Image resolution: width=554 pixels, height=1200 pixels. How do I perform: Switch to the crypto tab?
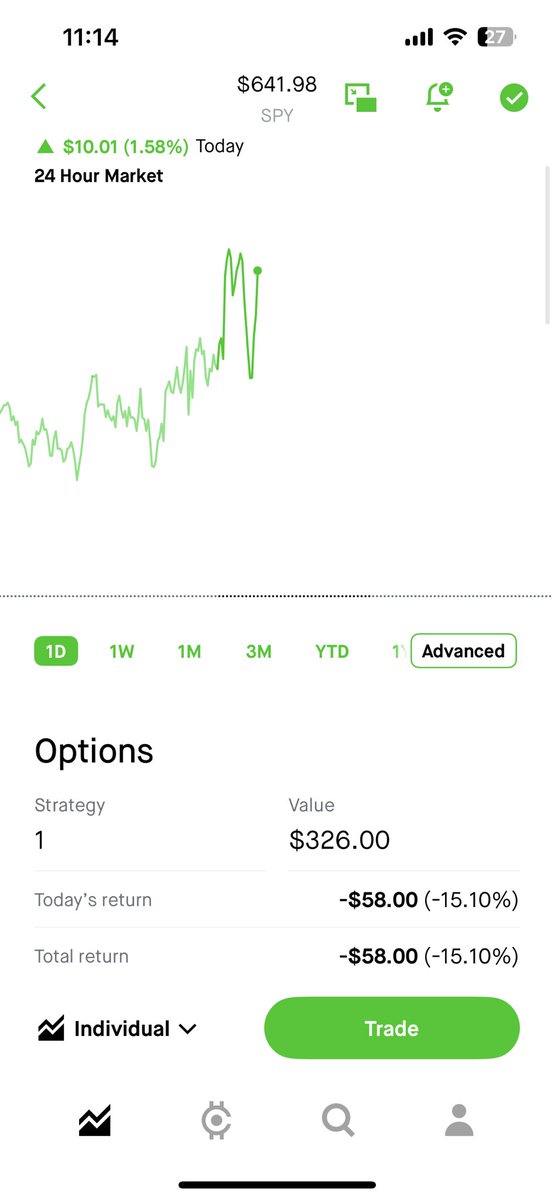click(216, 1121)
